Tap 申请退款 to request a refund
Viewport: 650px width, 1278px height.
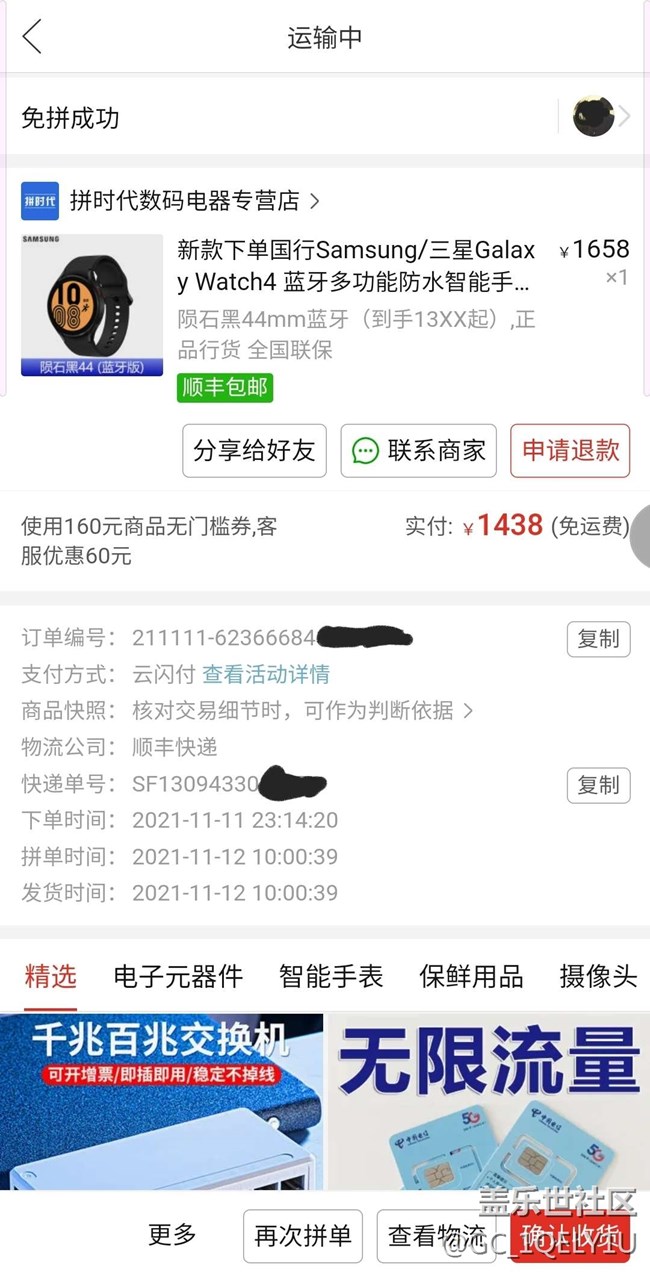(570, 450)
